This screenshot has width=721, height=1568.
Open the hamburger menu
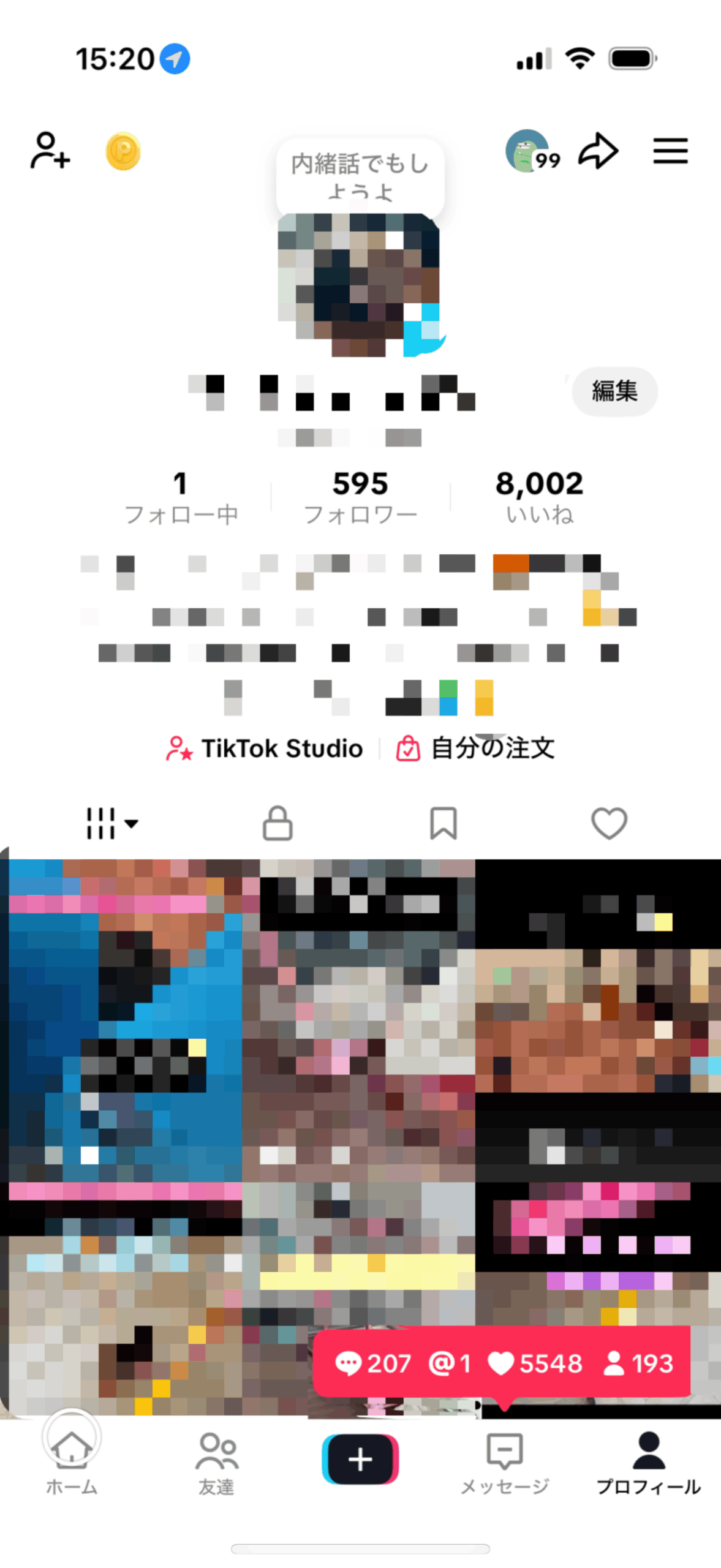670,151
